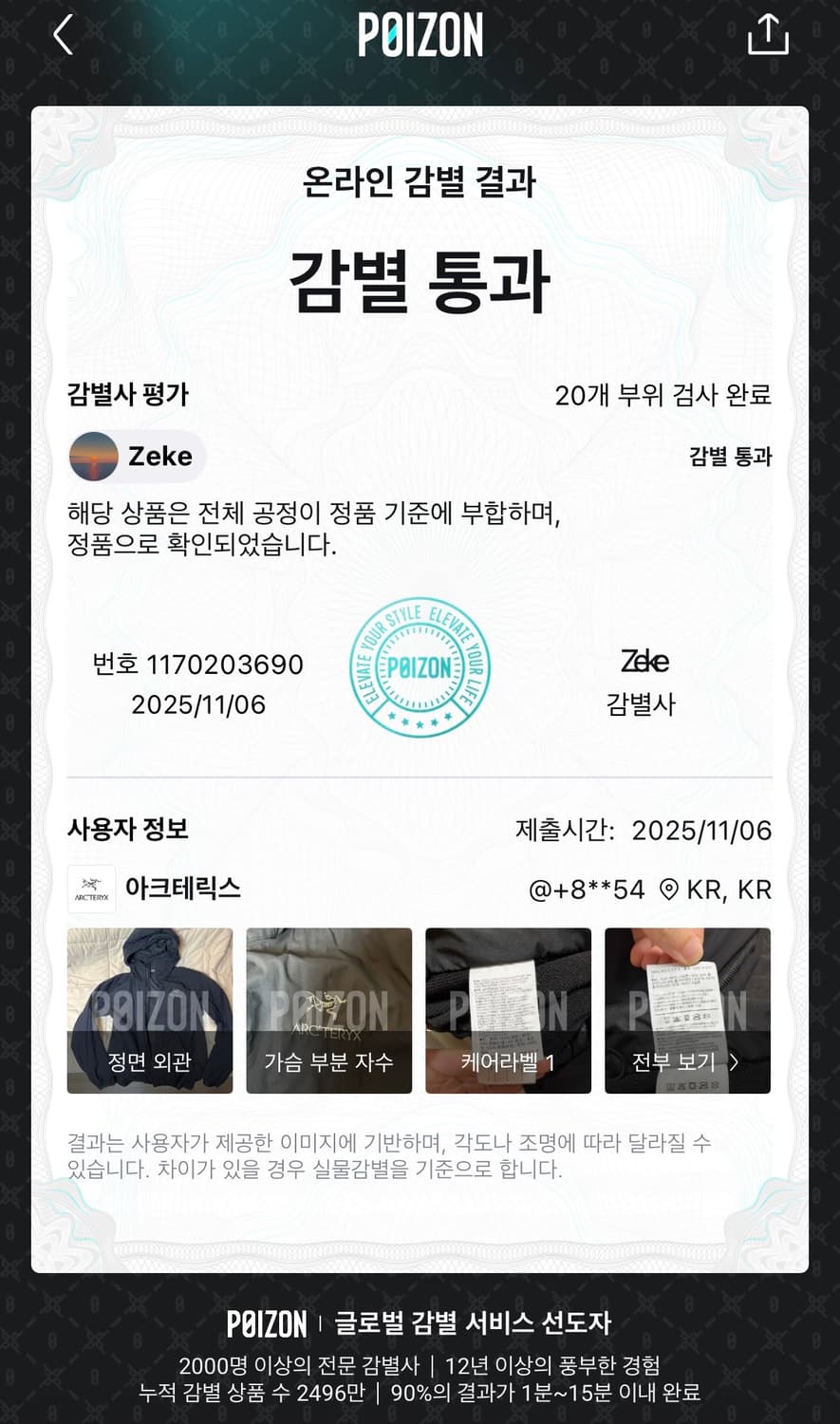840x1424 pixels.
Task: Expand 전부 보기 to view all photos
Action: click(674, 1063)
